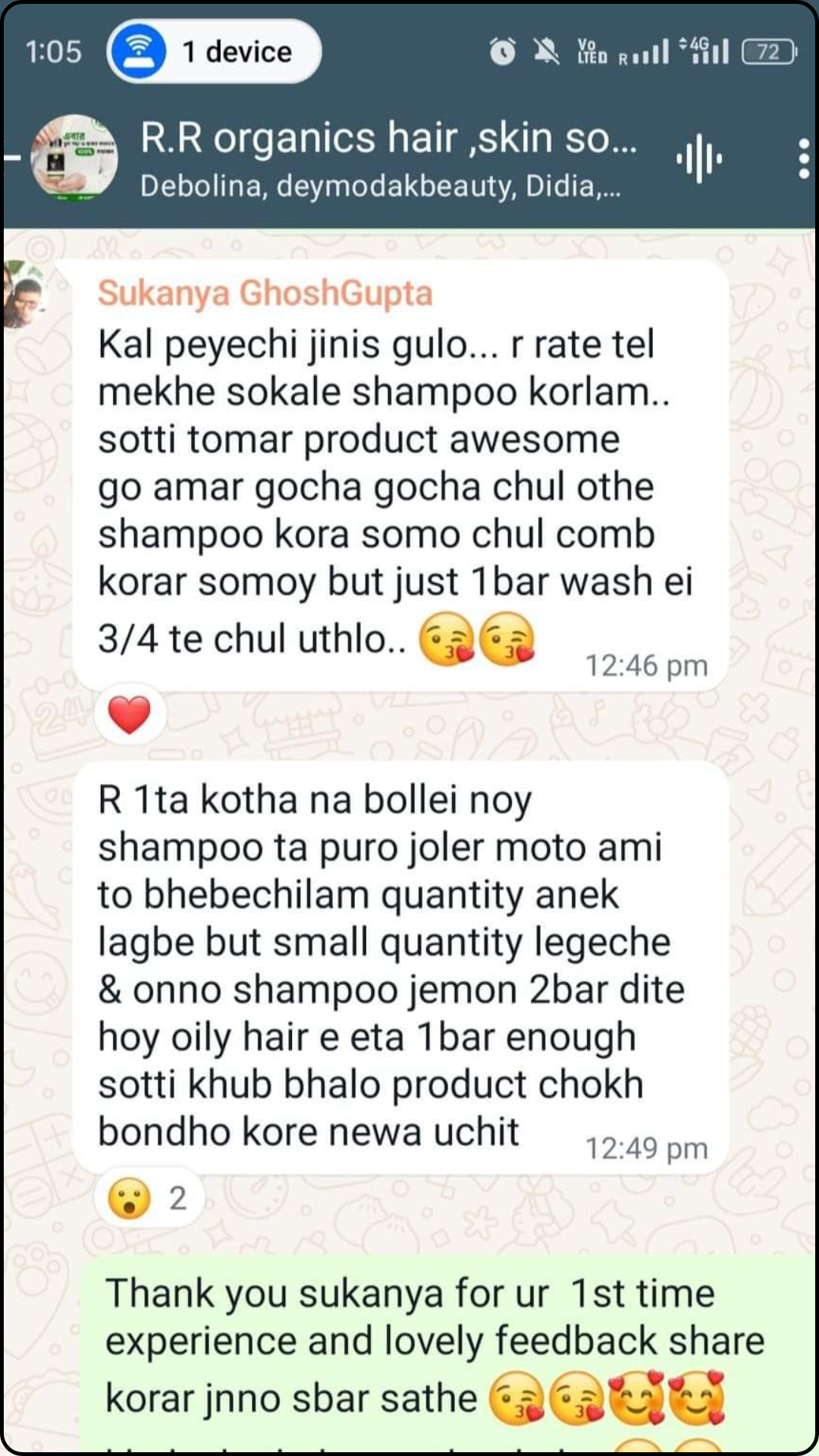Open Sukanya GhoshGupta's contact name
Viewport: 819px width, 1456px height.
265,293
